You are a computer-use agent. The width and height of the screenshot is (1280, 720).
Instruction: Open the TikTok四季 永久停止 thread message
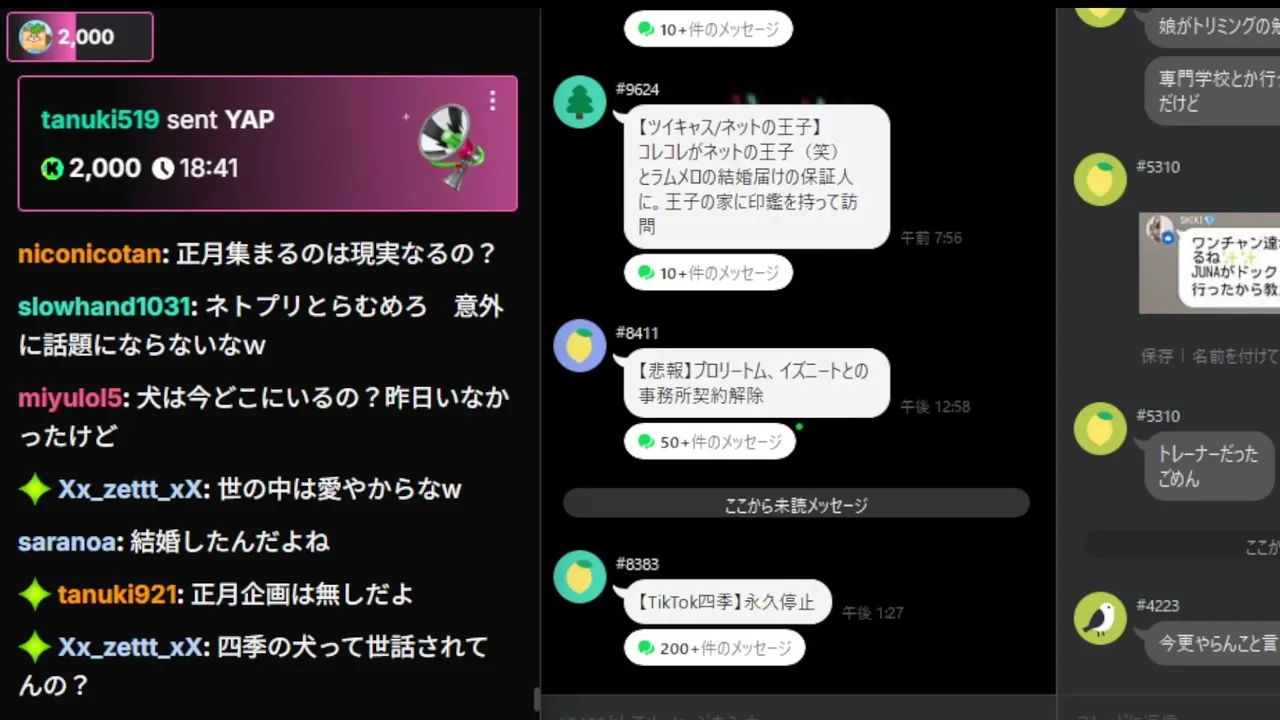(724, 603)
